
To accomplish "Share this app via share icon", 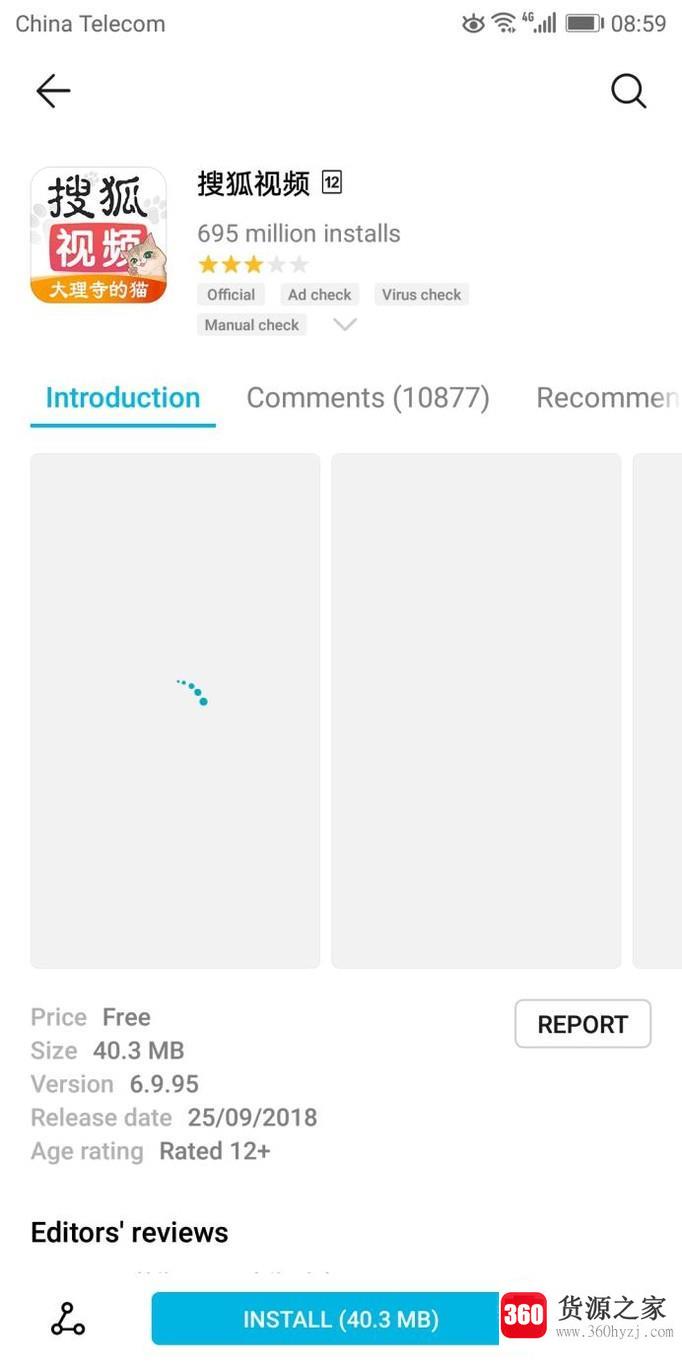I will (68, 1319).
